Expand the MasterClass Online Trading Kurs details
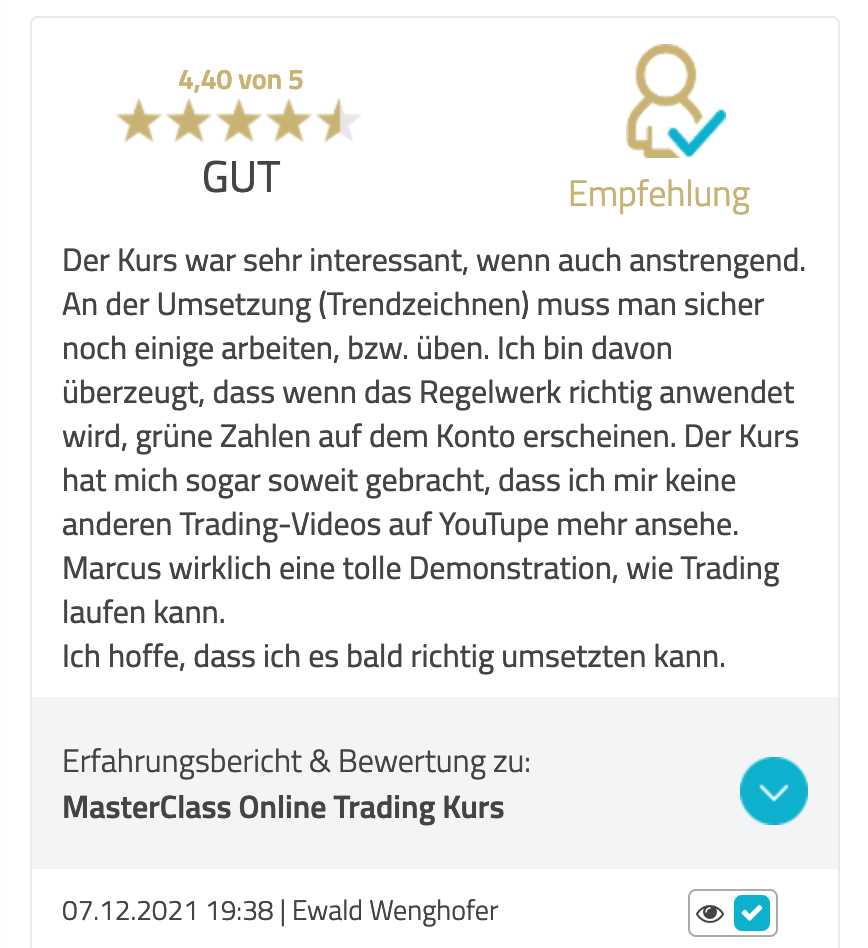Image resolution: width=868 pixels, height=948 pixels. pos(773,791)
